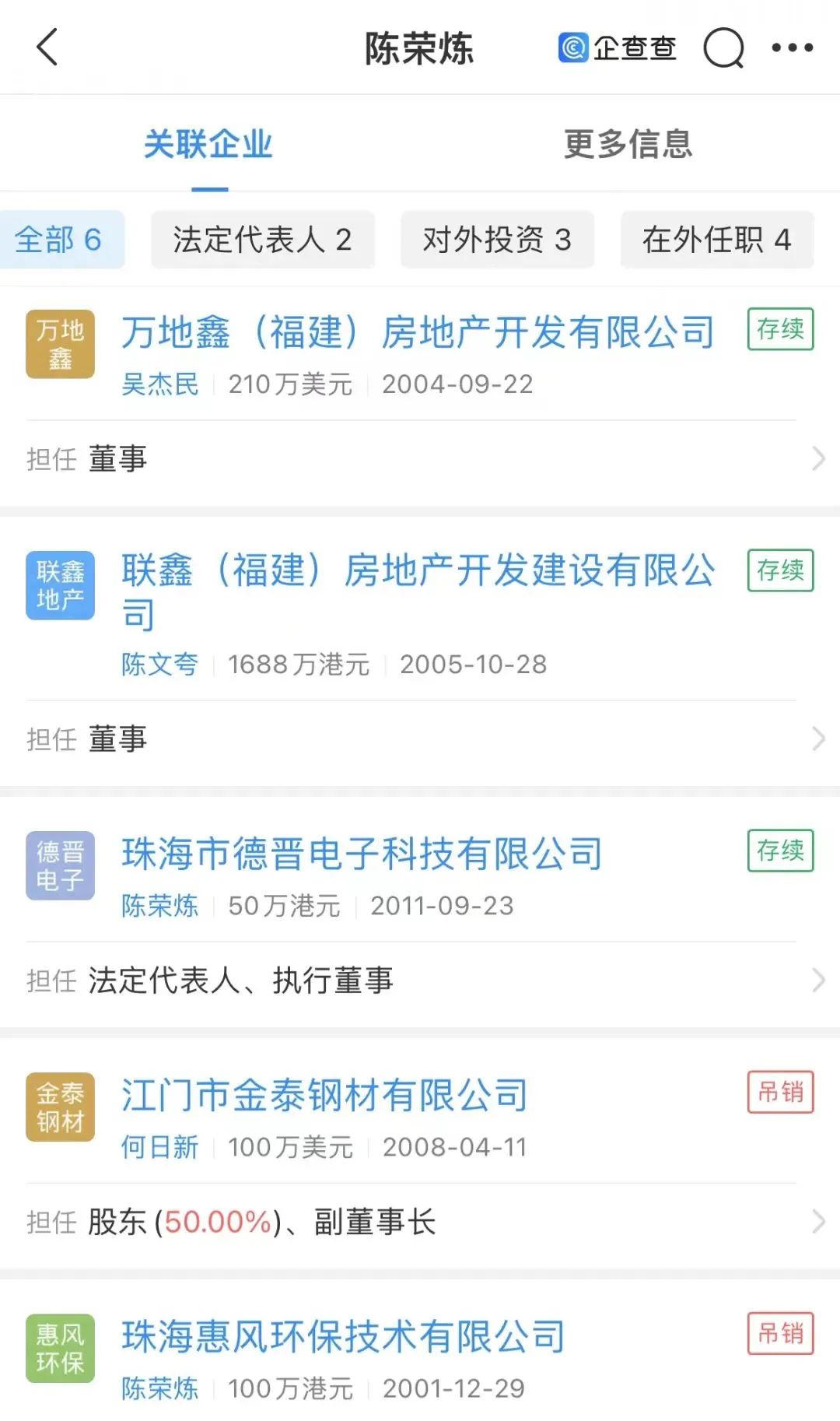Expand the 万地鑫 entry via chevron
The height and width of the screenshot is (1421, 840).
click(x=819, y=458)
